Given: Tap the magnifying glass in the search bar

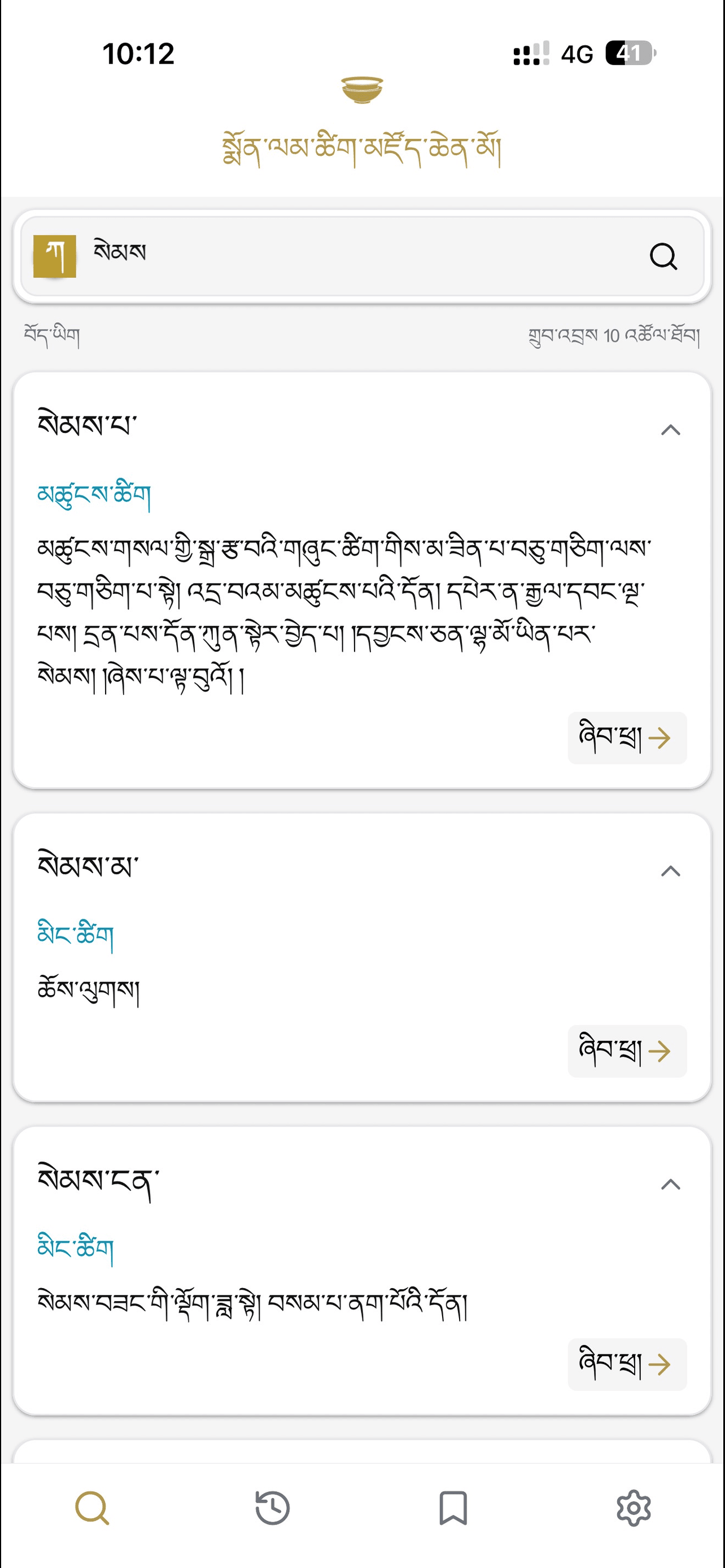Looking at the screenshot, I should [x=663, y=256].
